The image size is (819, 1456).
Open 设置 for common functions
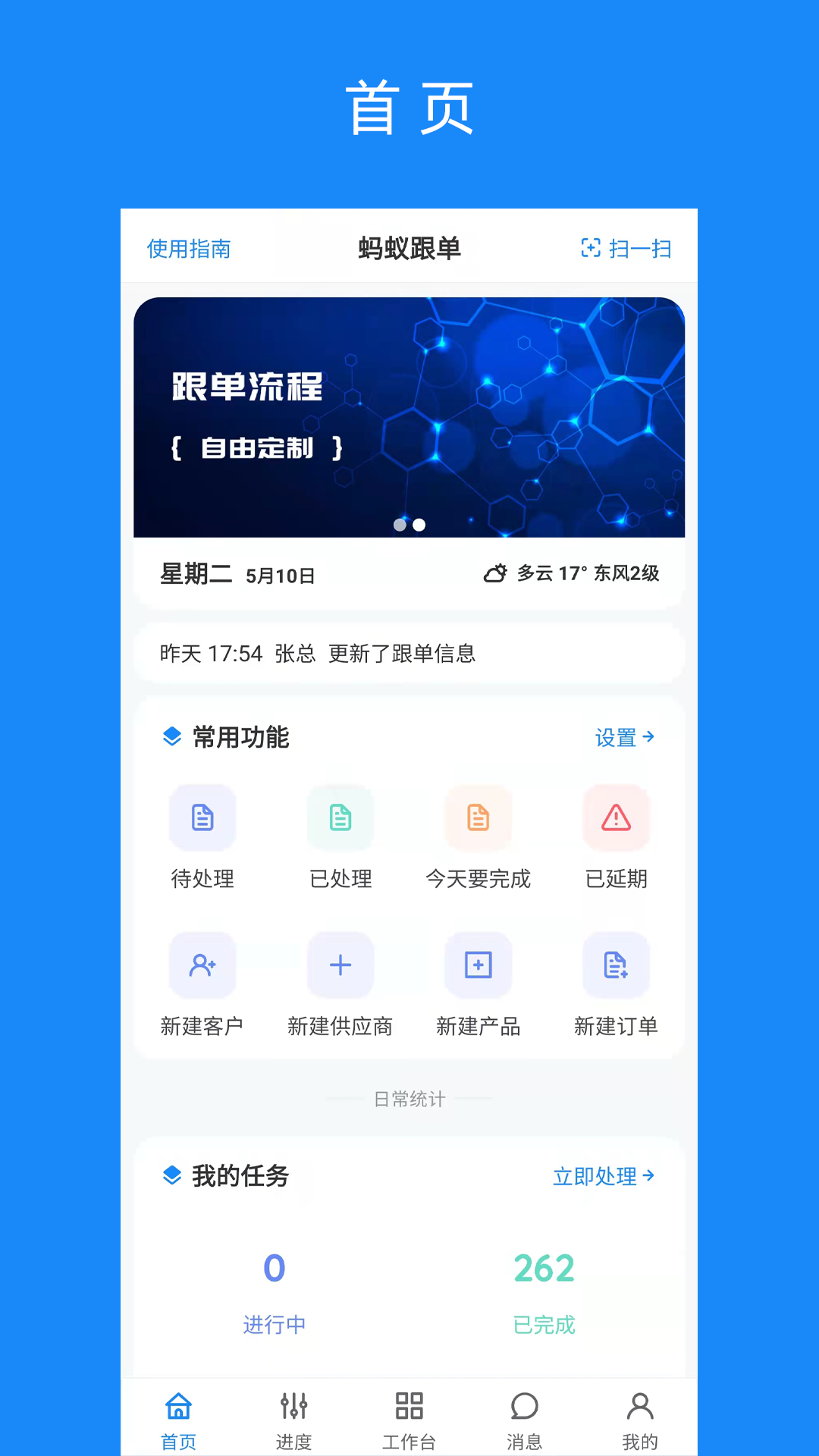tap(625, 736)
